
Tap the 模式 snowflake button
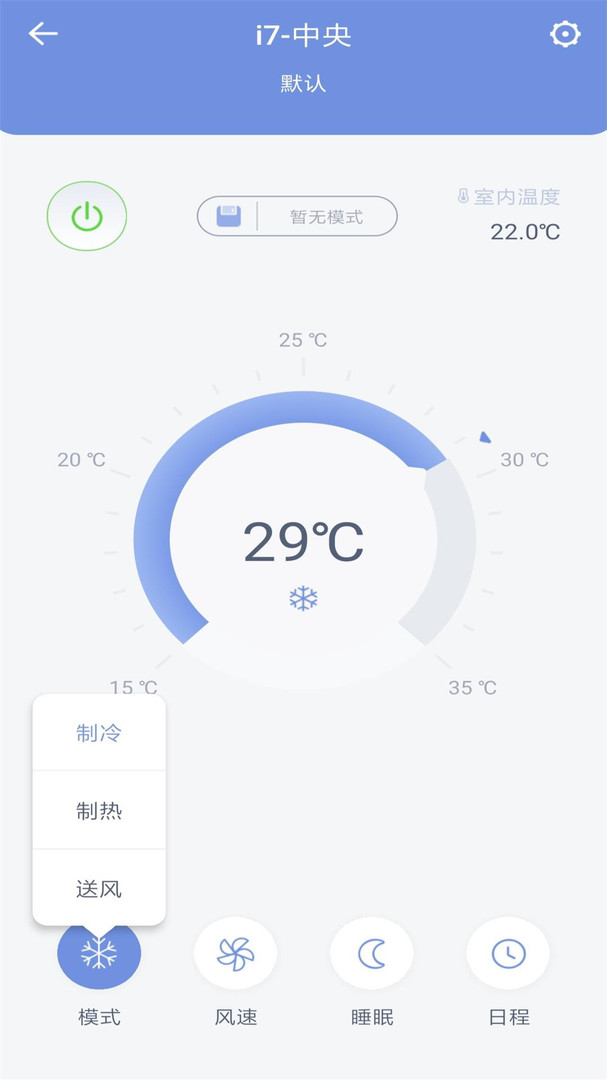pyautogui.click(x=99, y=953)
